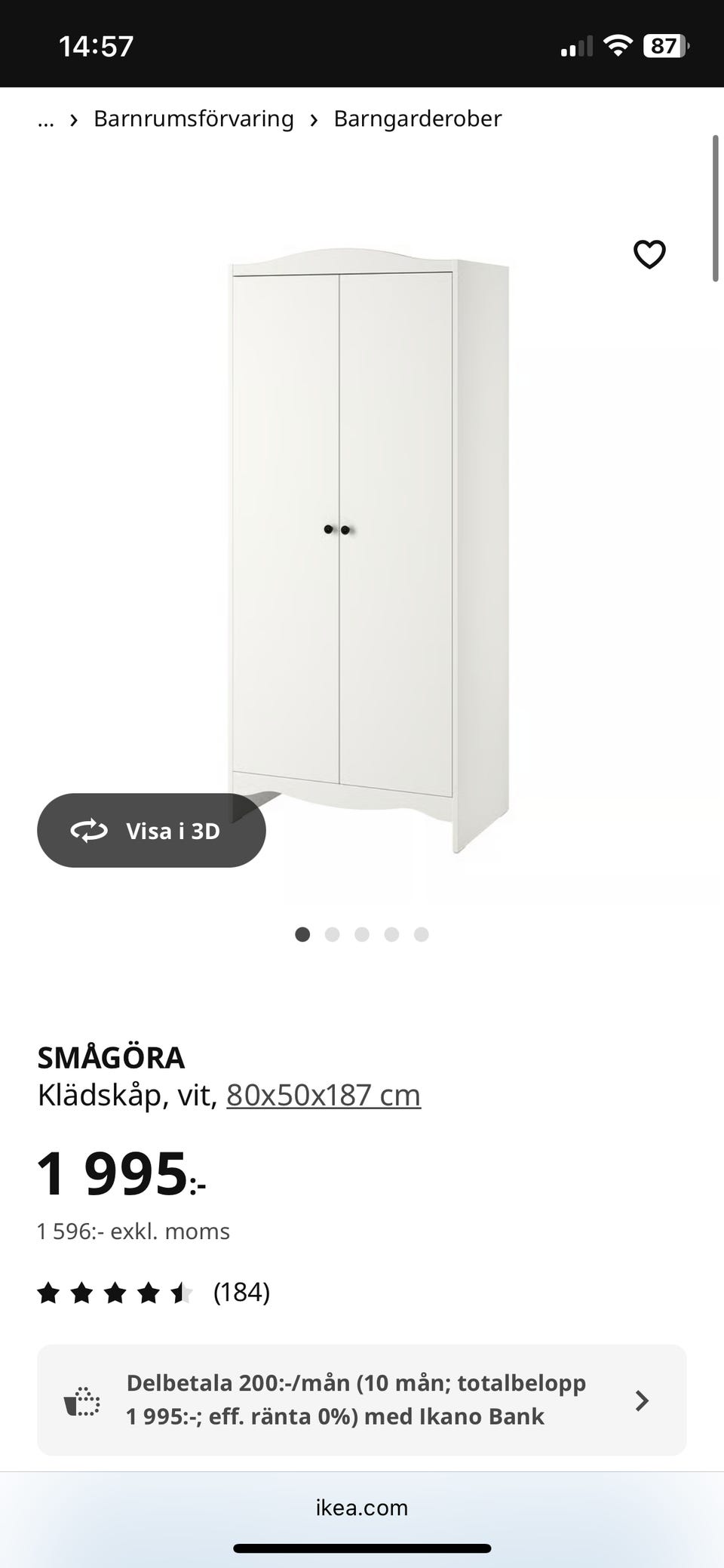Open Visa i 3D view
724x1568 pixels.
[x=152, y=830]
